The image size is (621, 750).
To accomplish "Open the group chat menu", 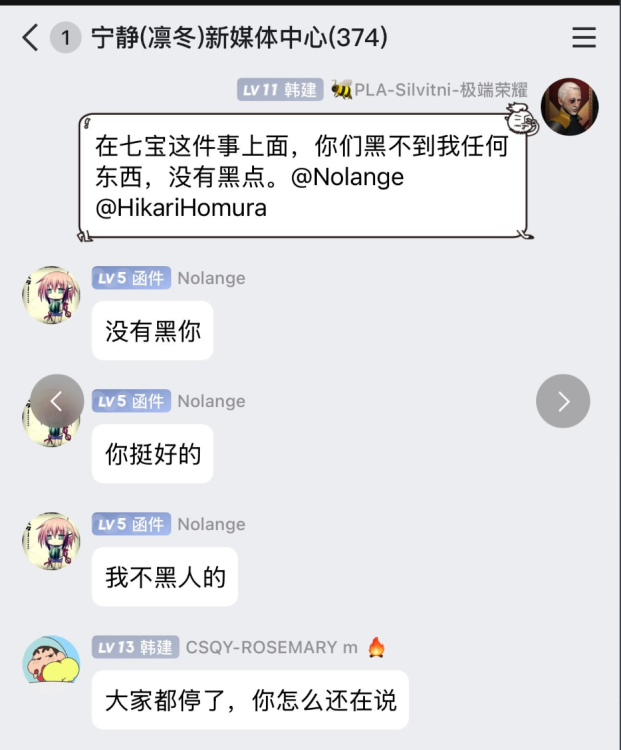I will 584,38.
